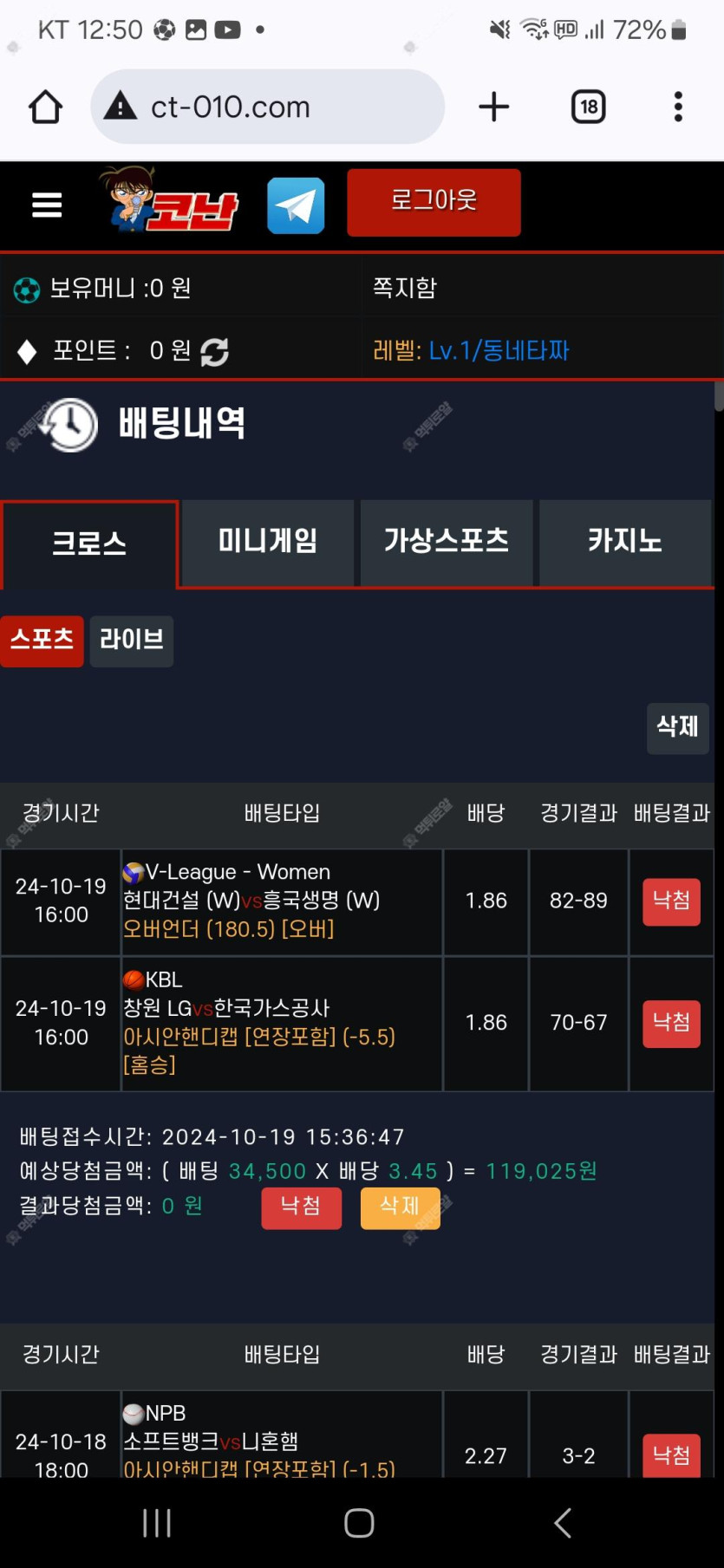Go back with system navigation
Image resolution: width=724 pixels, height=1568 pixels.
click(563, 1523)
